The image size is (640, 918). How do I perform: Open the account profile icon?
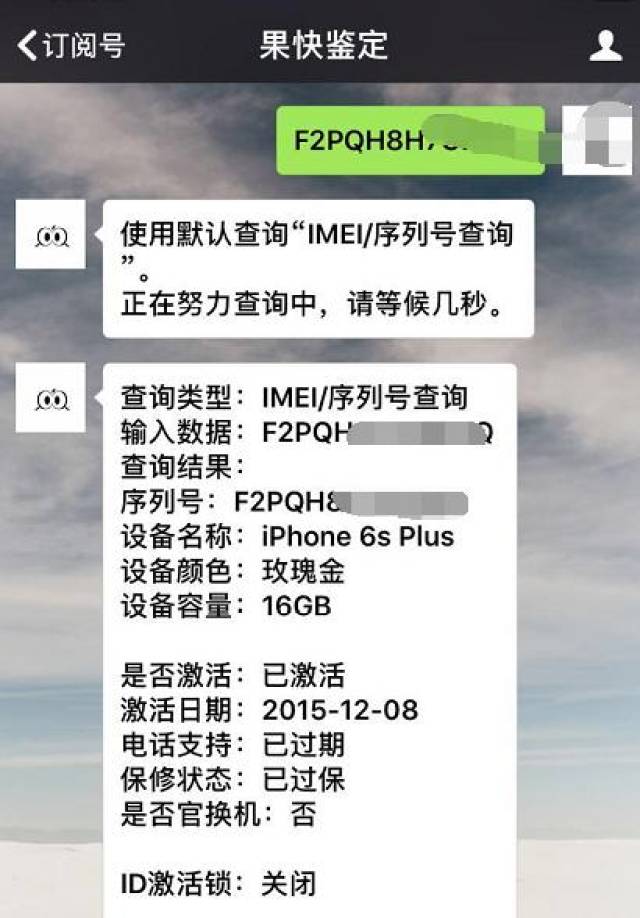pos(605,45)
